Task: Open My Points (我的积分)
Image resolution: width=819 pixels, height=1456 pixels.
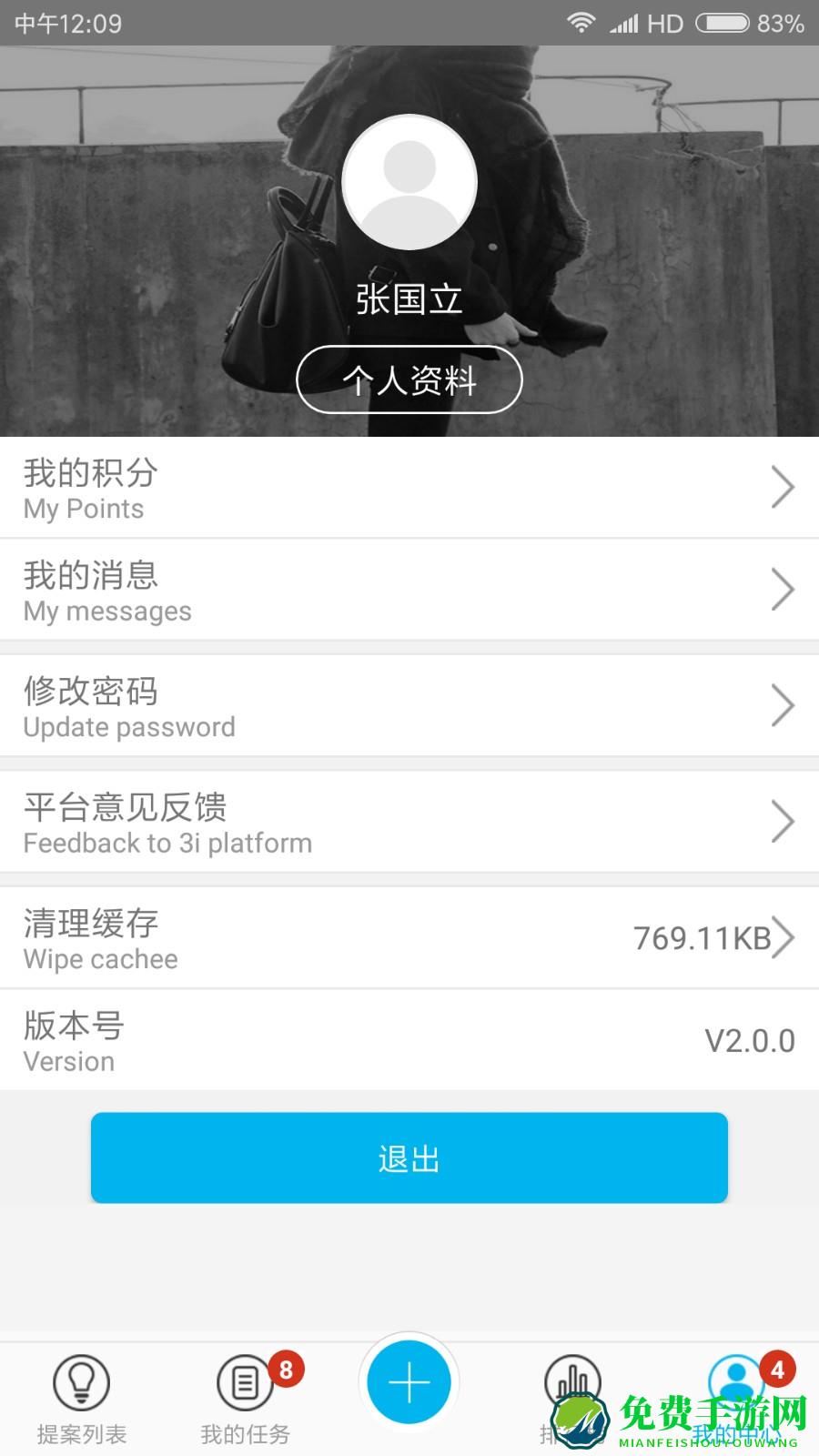Action: (409, 488)
